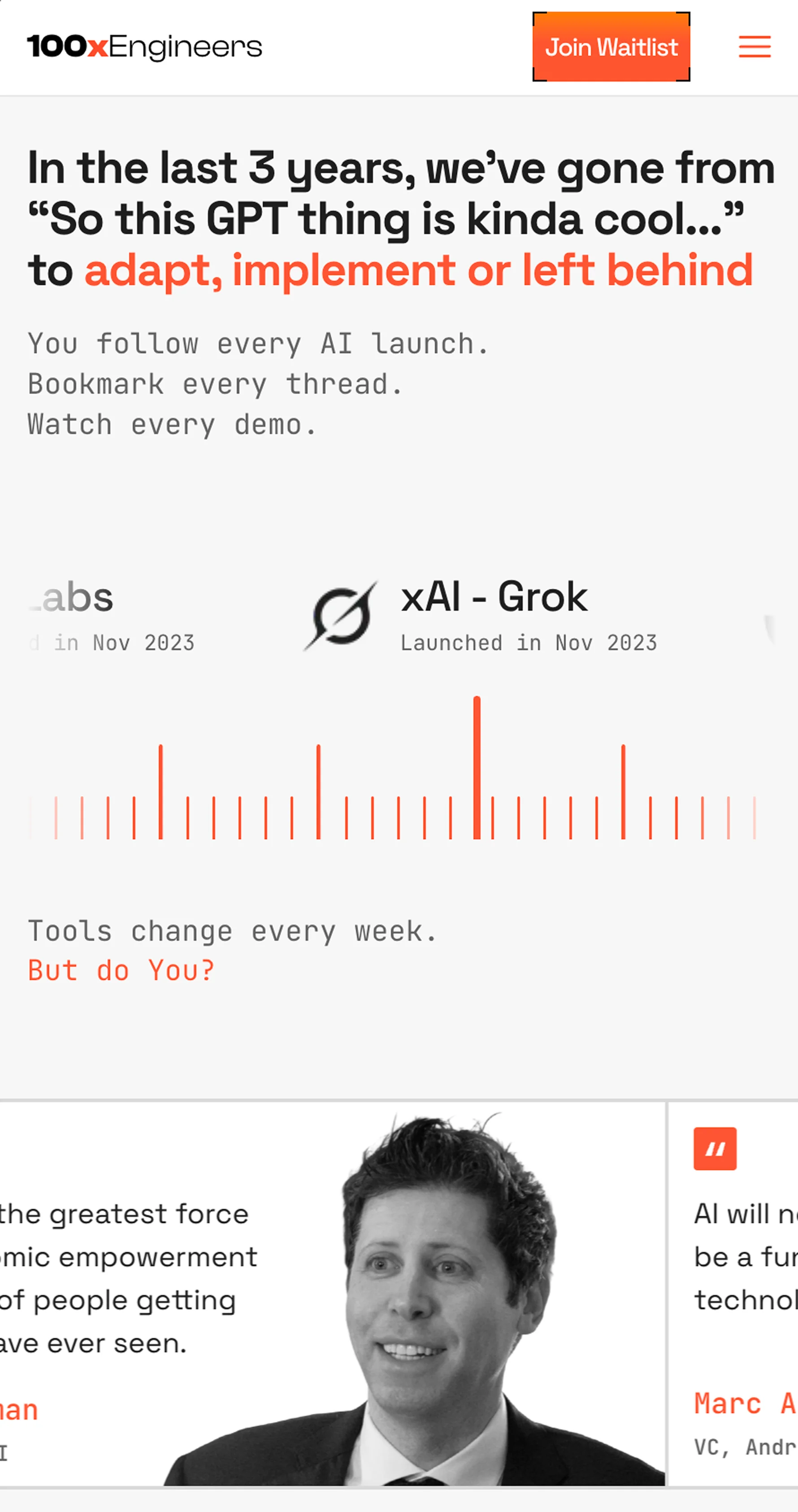Screen dimensions: 798x1512
Task: Open the 100xEngineers home logo link
Action: [144, 47]
